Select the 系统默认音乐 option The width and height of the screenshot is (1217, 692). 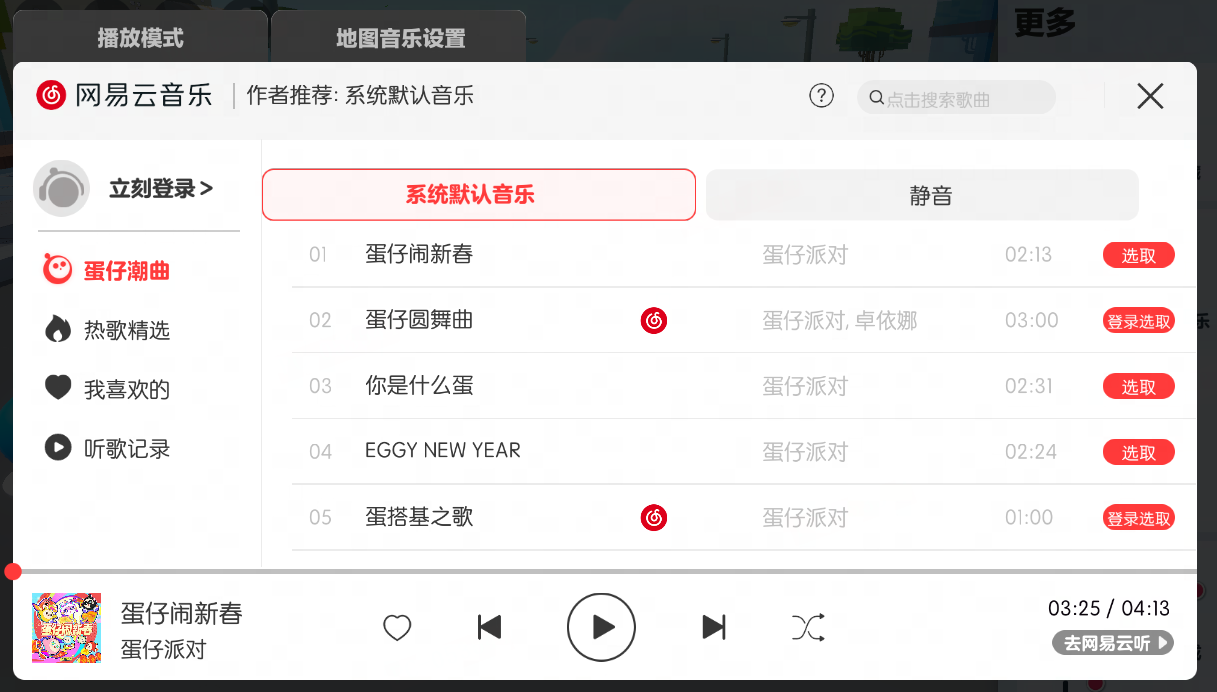pyautogui.click(x=478, y=194)
